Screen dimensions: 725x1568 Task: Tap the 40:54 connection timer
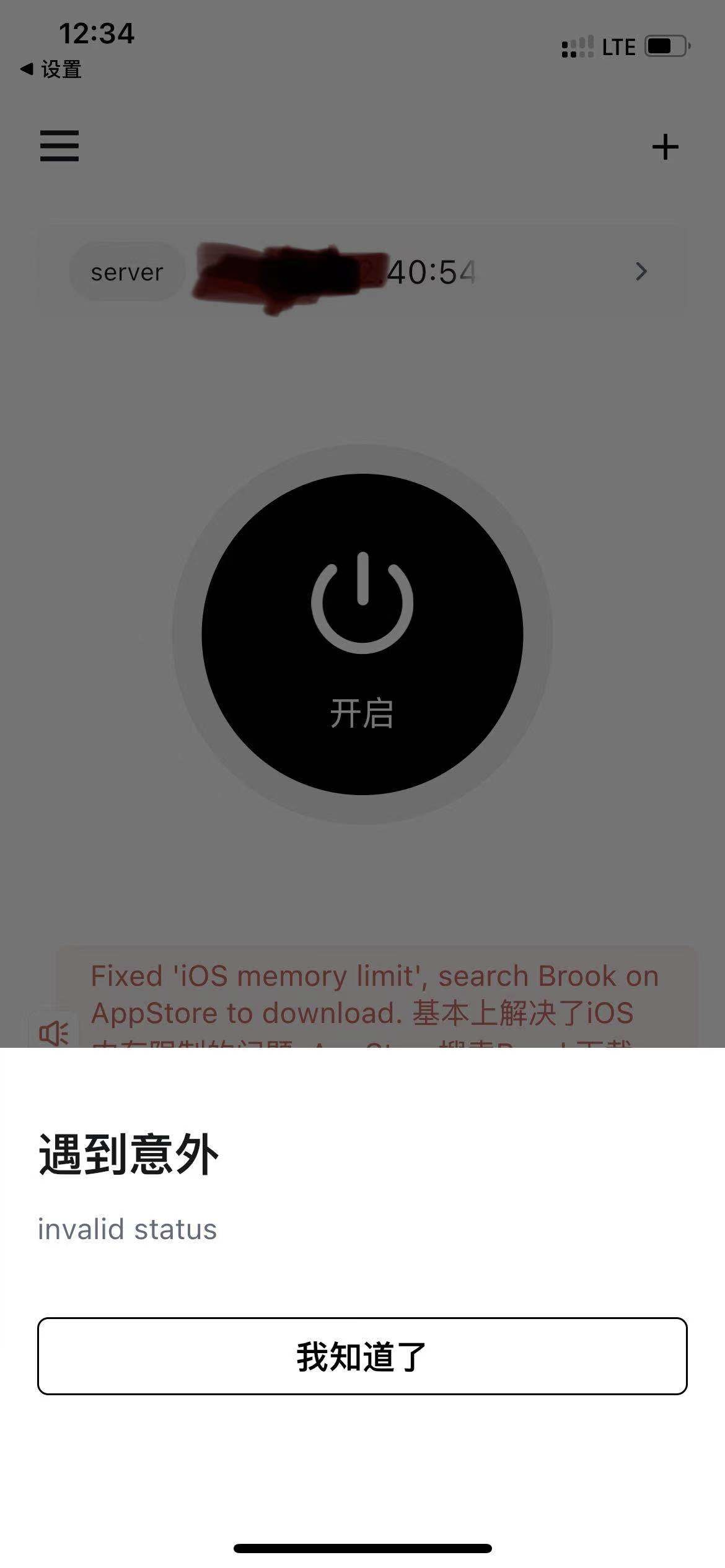[x=434, y=271]
